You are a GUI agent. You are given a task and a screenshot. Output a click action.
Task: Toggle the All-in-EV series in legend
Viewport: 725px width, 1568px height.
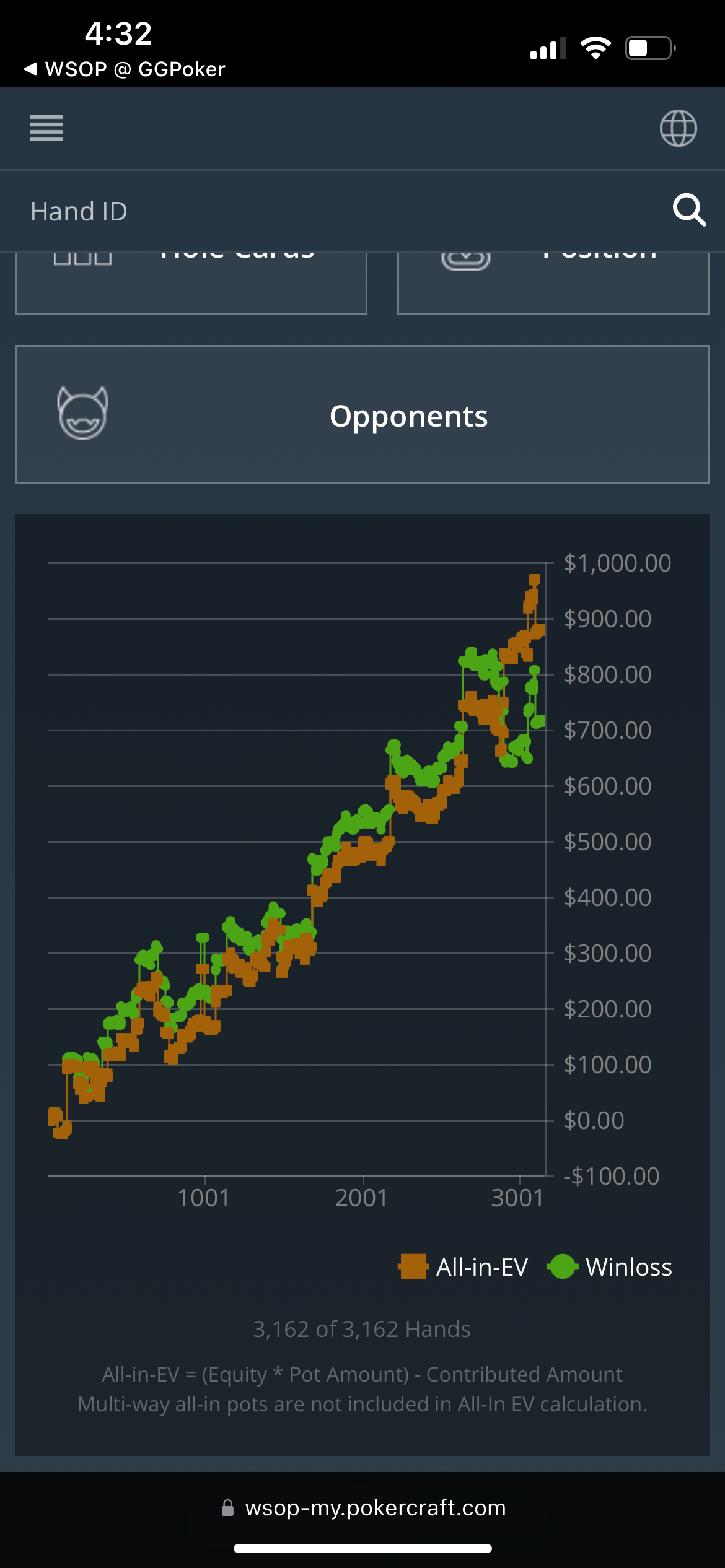click(464, 1267)
